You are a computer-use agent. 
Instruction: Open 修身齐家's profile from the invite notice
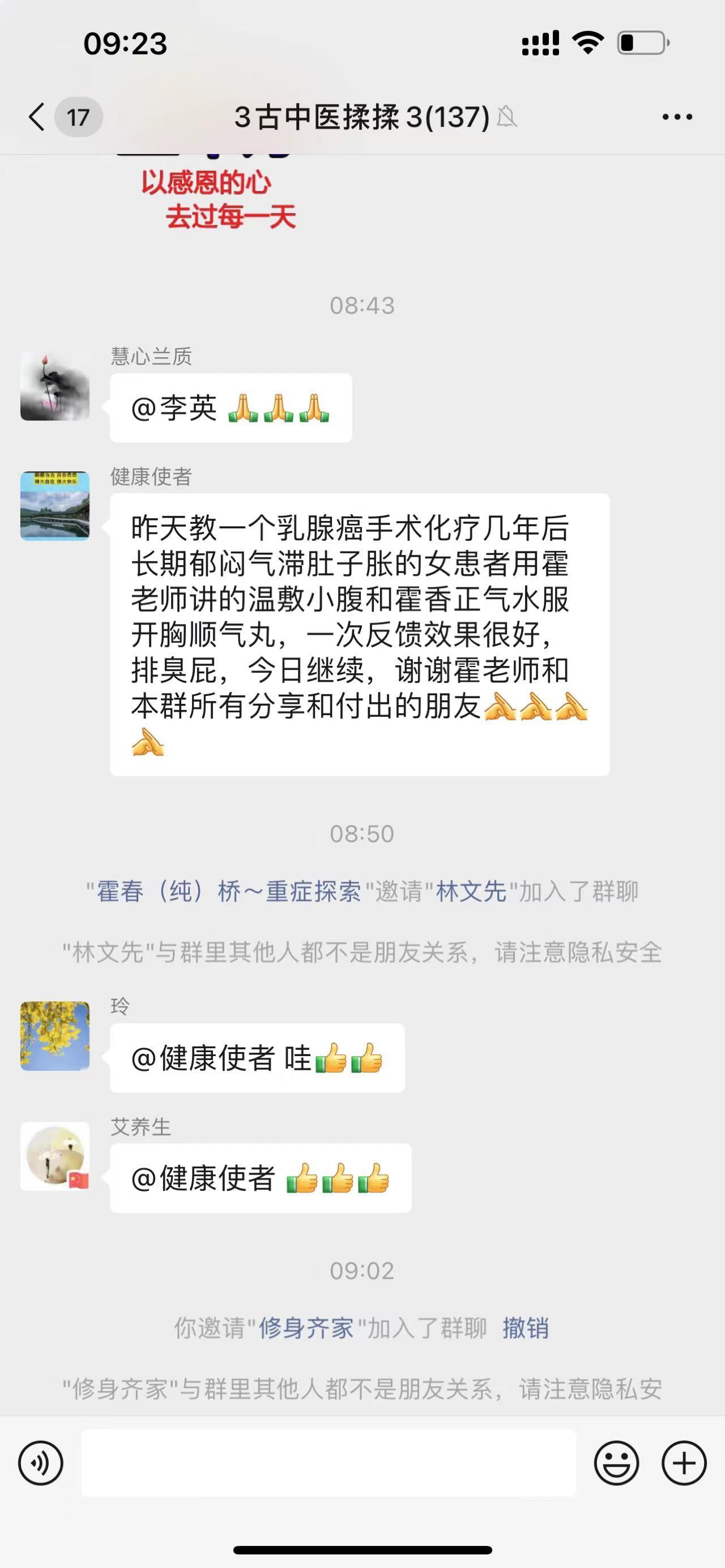coord(306,1327)
